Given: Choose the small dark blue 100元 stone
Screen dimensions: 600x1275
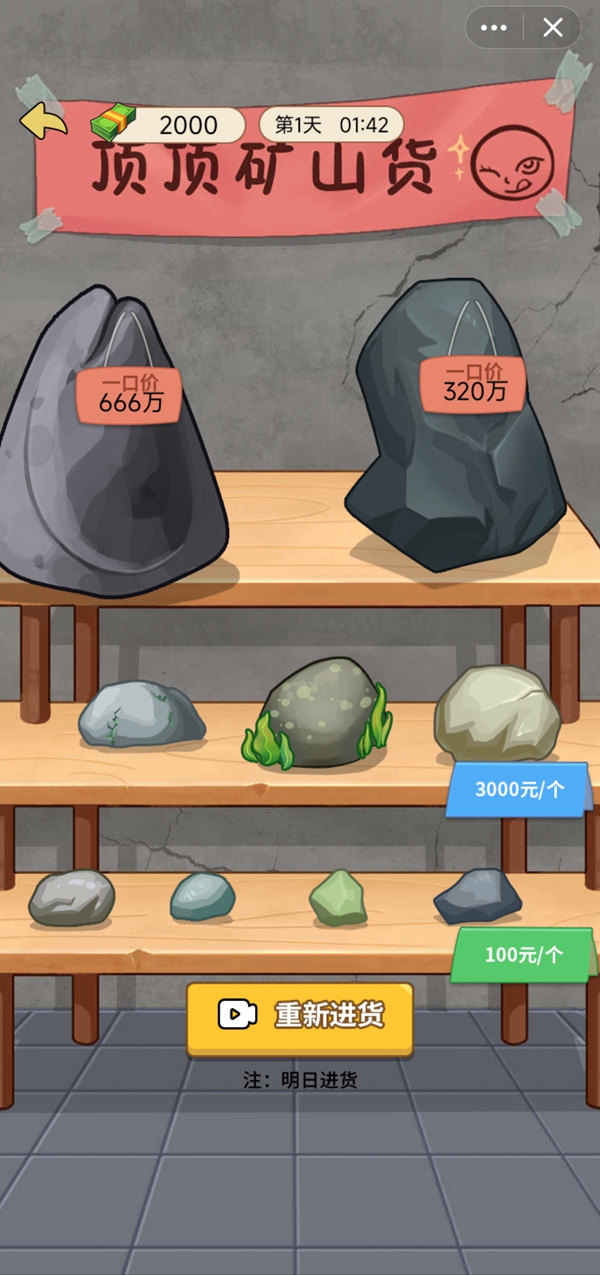Looking at the screenshot, I should click(477, 896).
